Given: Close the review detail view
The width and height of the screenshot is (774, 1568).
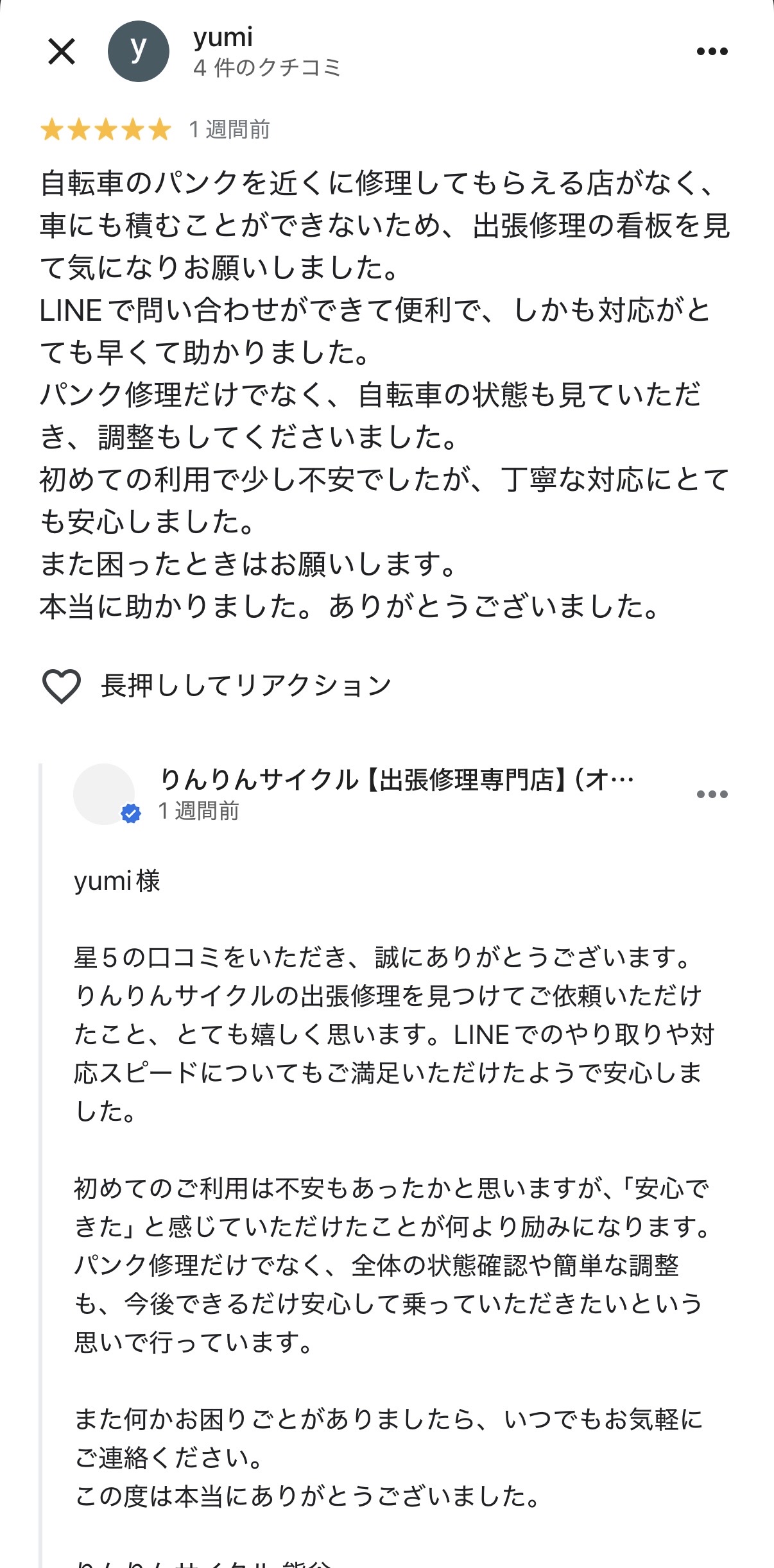Looking at the screenshot, I should coord(62,52).
